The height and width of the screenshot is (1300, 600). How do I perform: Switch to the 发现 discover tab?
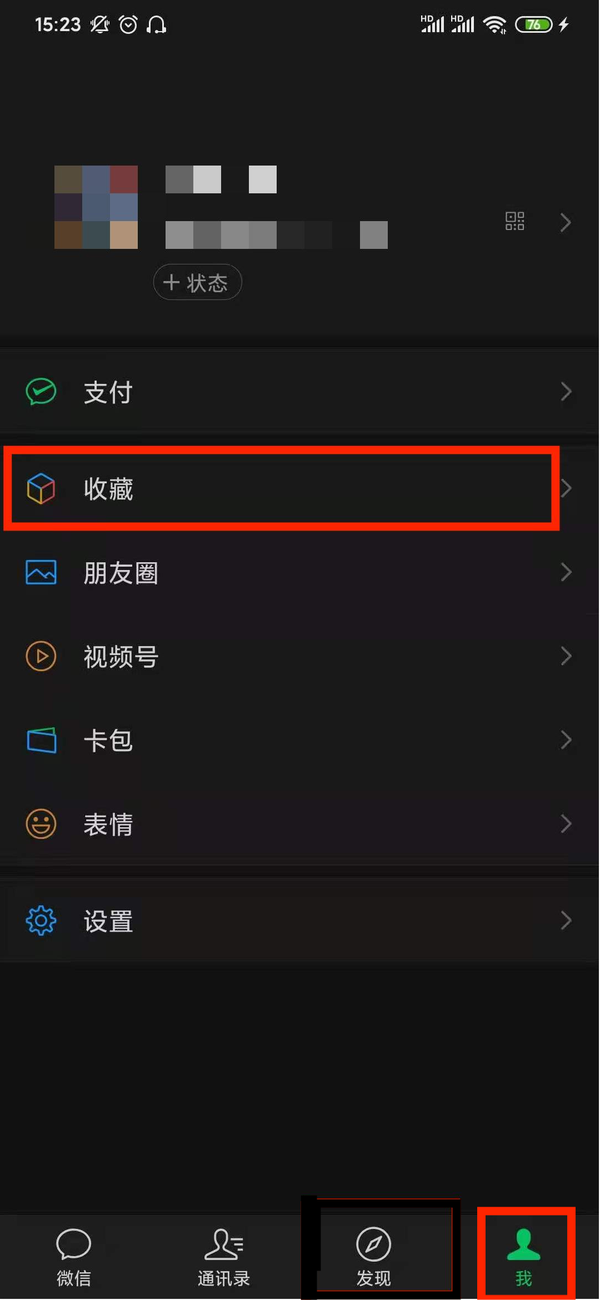coord(374,1257)
